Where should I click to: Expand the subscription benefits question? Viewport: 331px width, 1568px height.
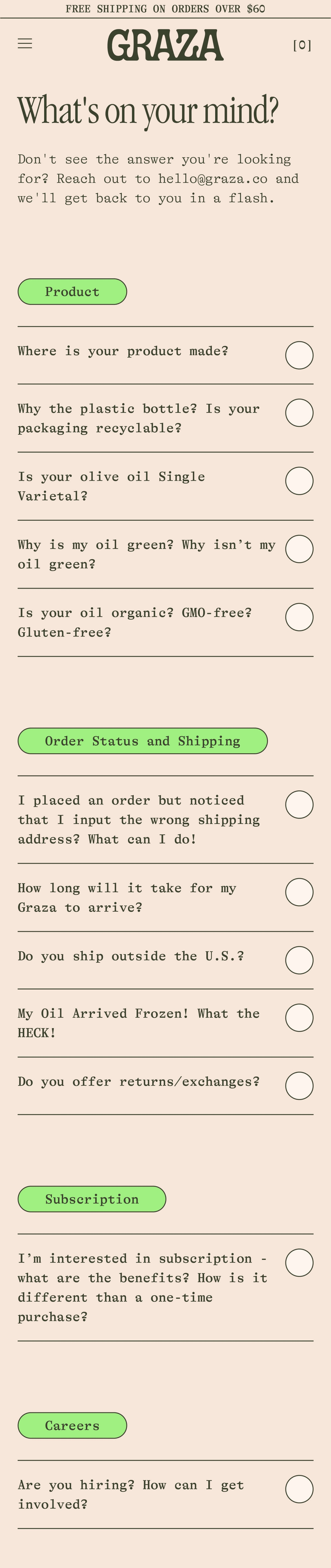(299, 1262)
